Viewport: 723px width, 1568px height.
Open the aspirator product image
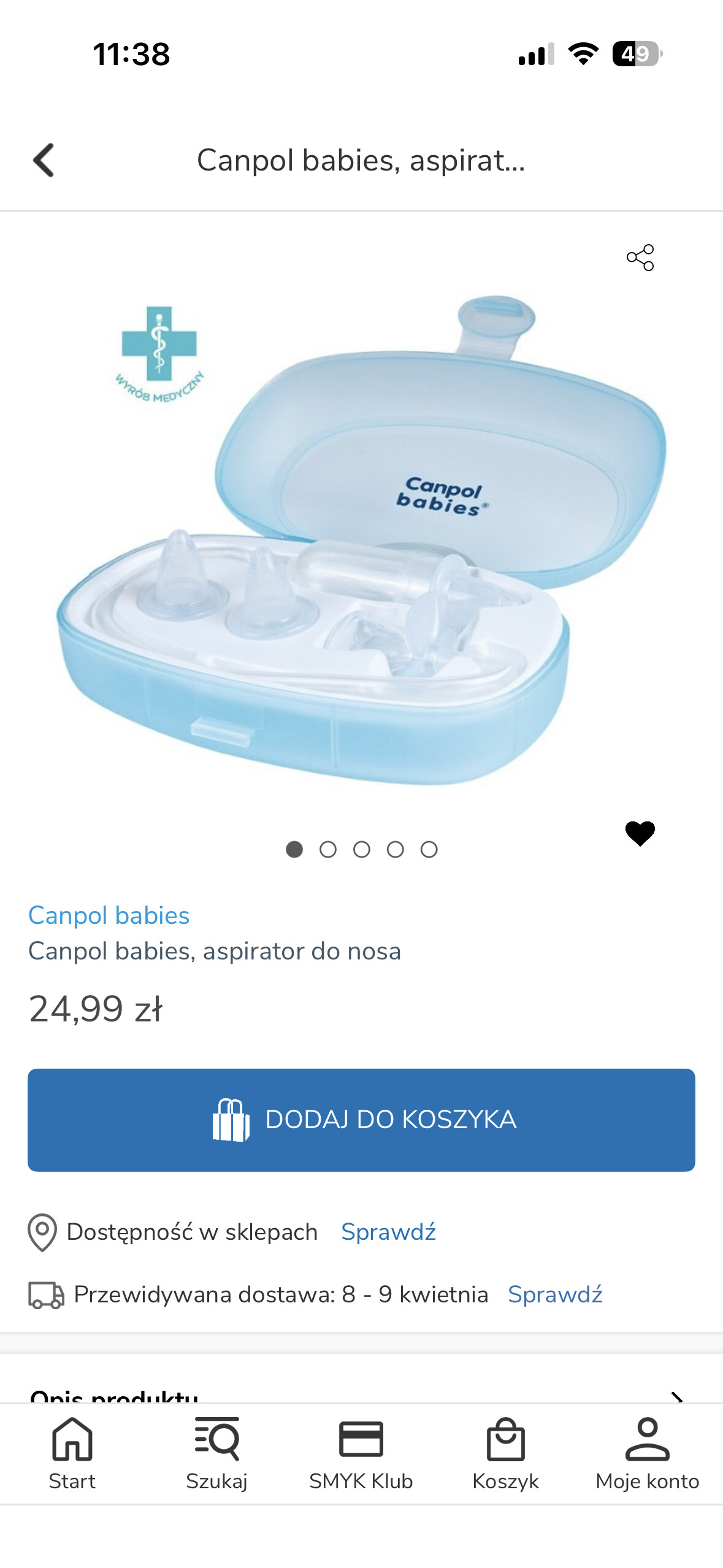click(361, 540)
